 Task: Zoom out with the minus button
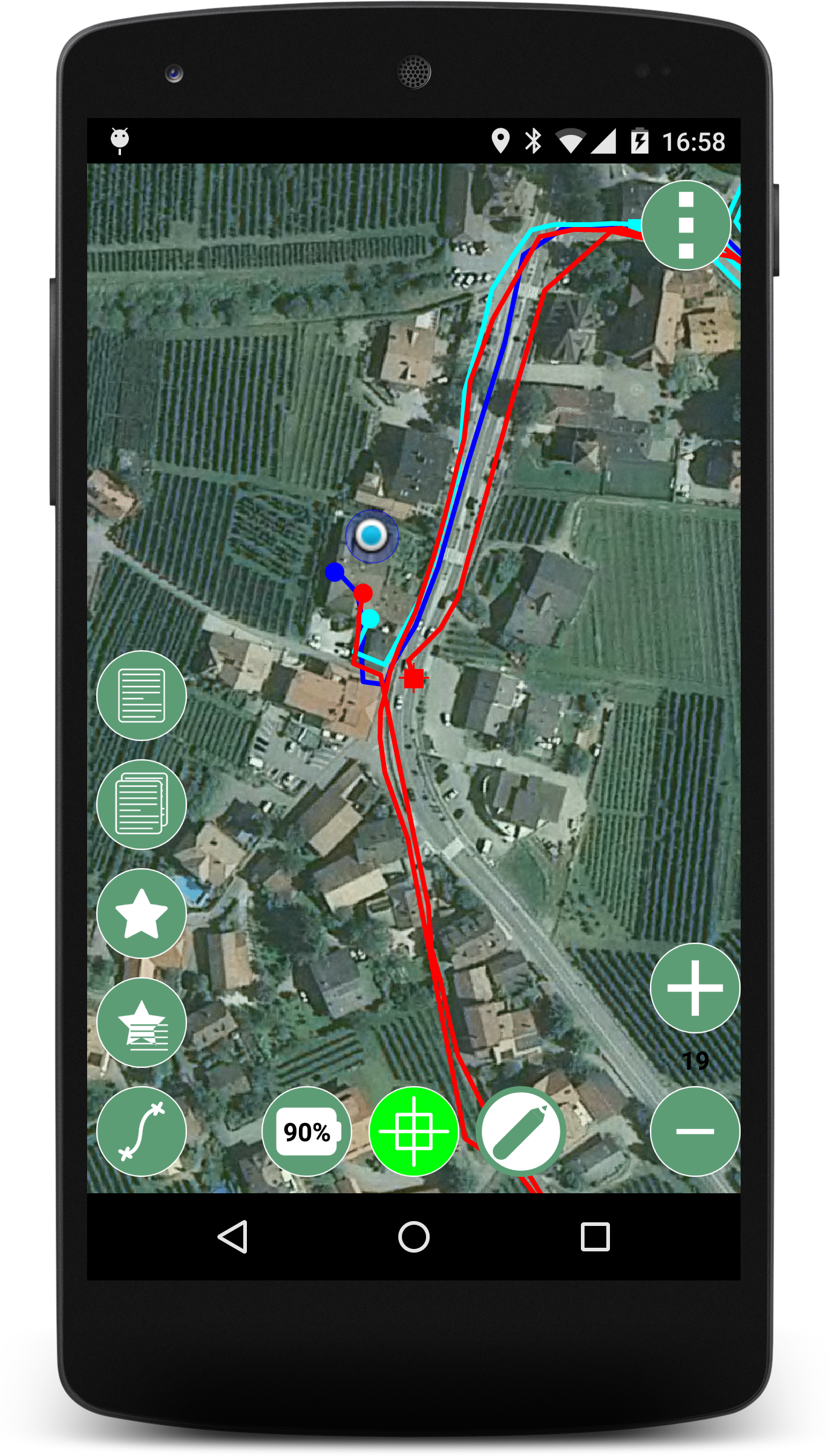[x=695, y=1131]
